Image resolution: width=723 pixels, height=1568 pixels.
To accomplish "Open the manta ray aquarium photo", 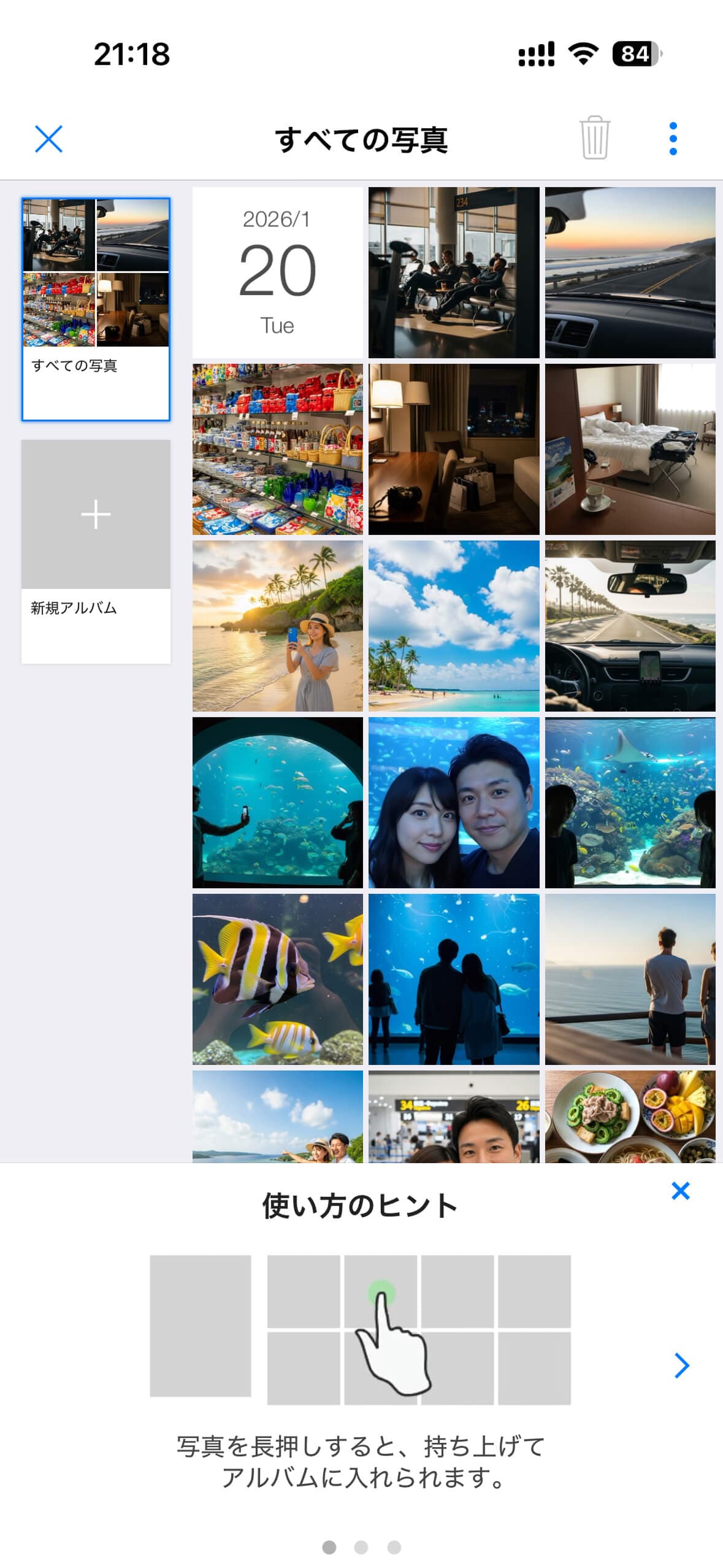I will [630, 802].
